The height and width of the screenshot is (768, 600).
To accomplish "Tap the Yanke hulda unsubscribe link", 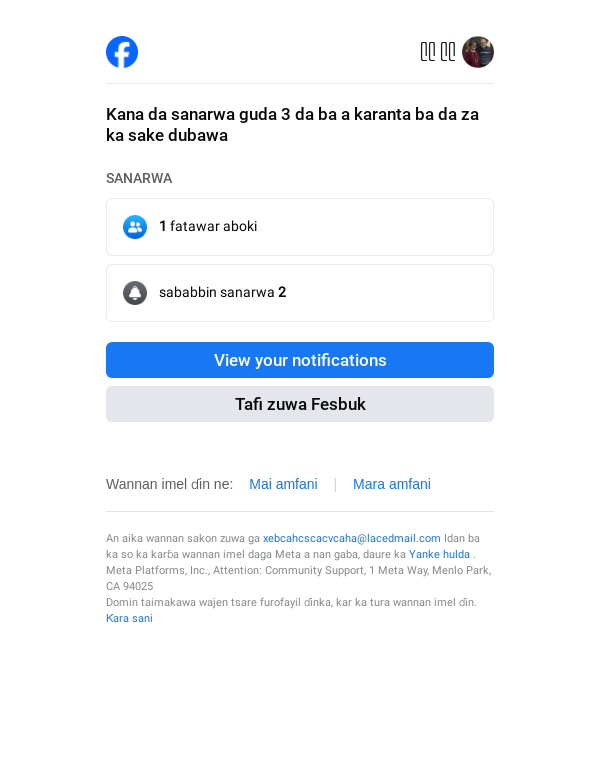I will (x=439, y=554).
